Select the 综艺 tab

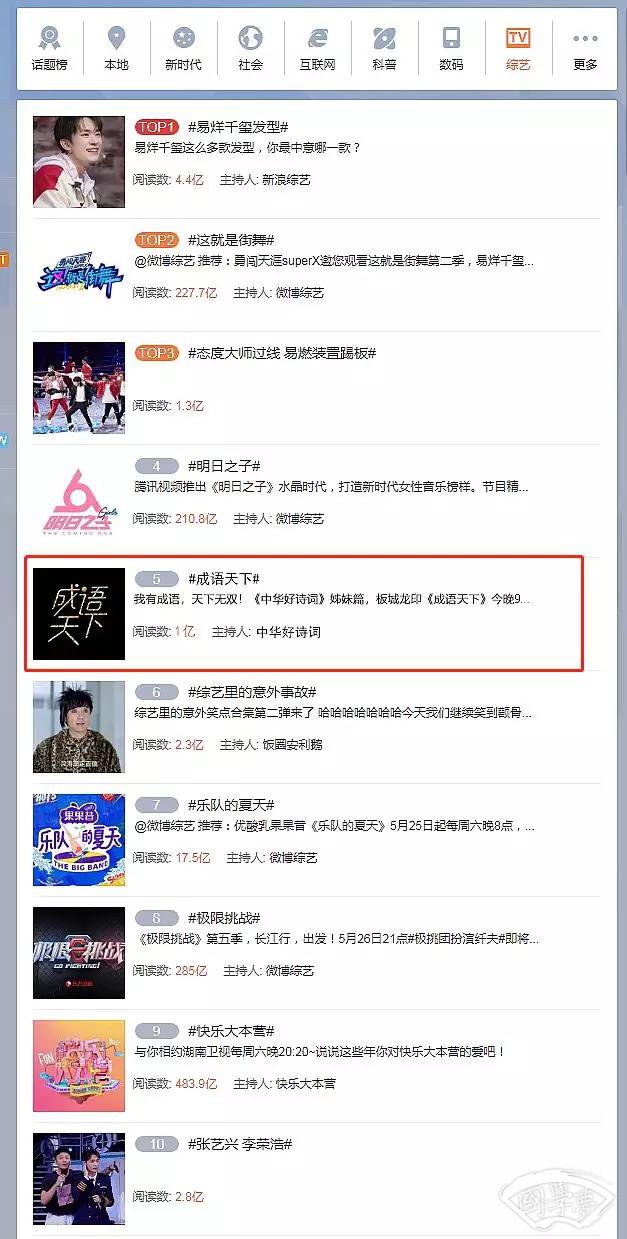coord(517,49)
